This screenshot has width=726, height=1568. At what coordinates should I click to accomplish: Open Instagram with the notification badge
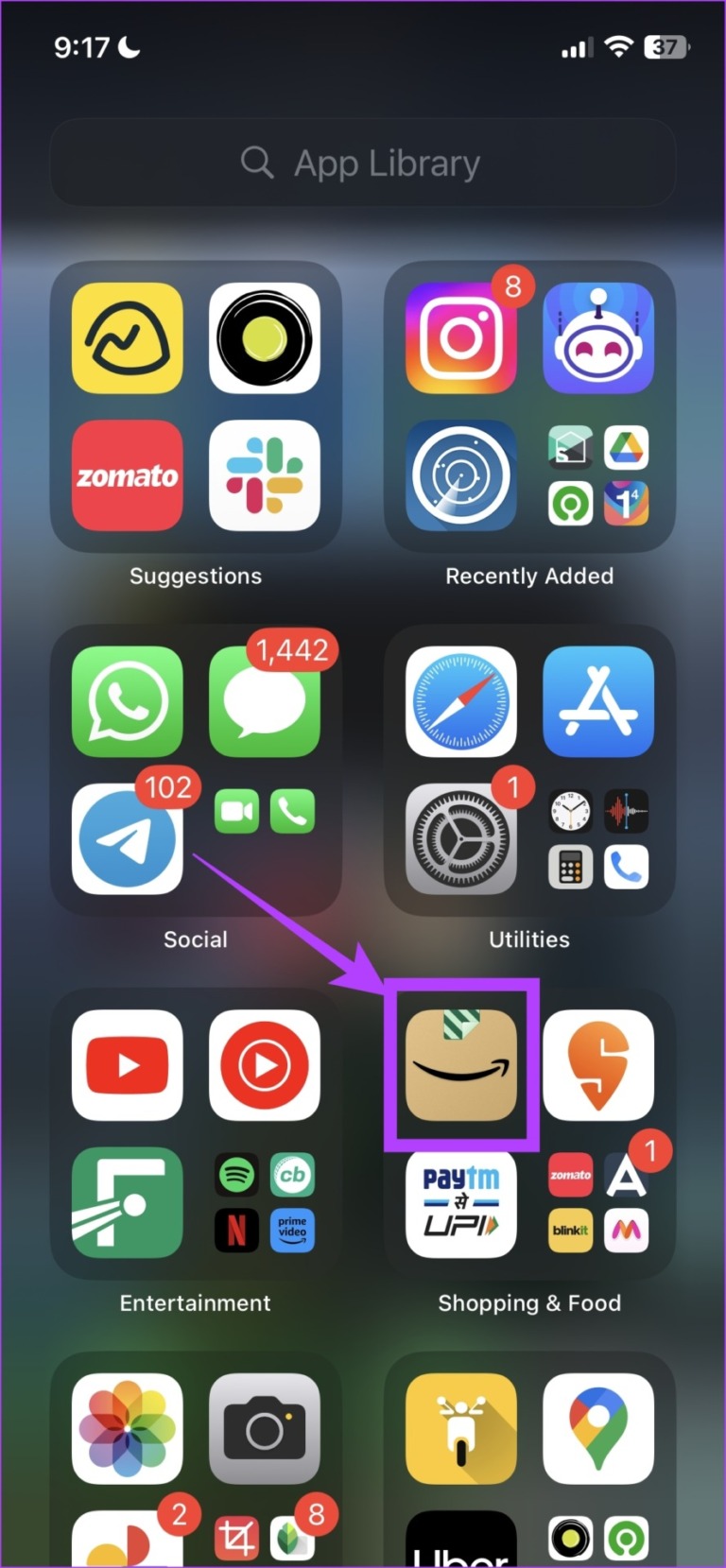click(461, 338)
